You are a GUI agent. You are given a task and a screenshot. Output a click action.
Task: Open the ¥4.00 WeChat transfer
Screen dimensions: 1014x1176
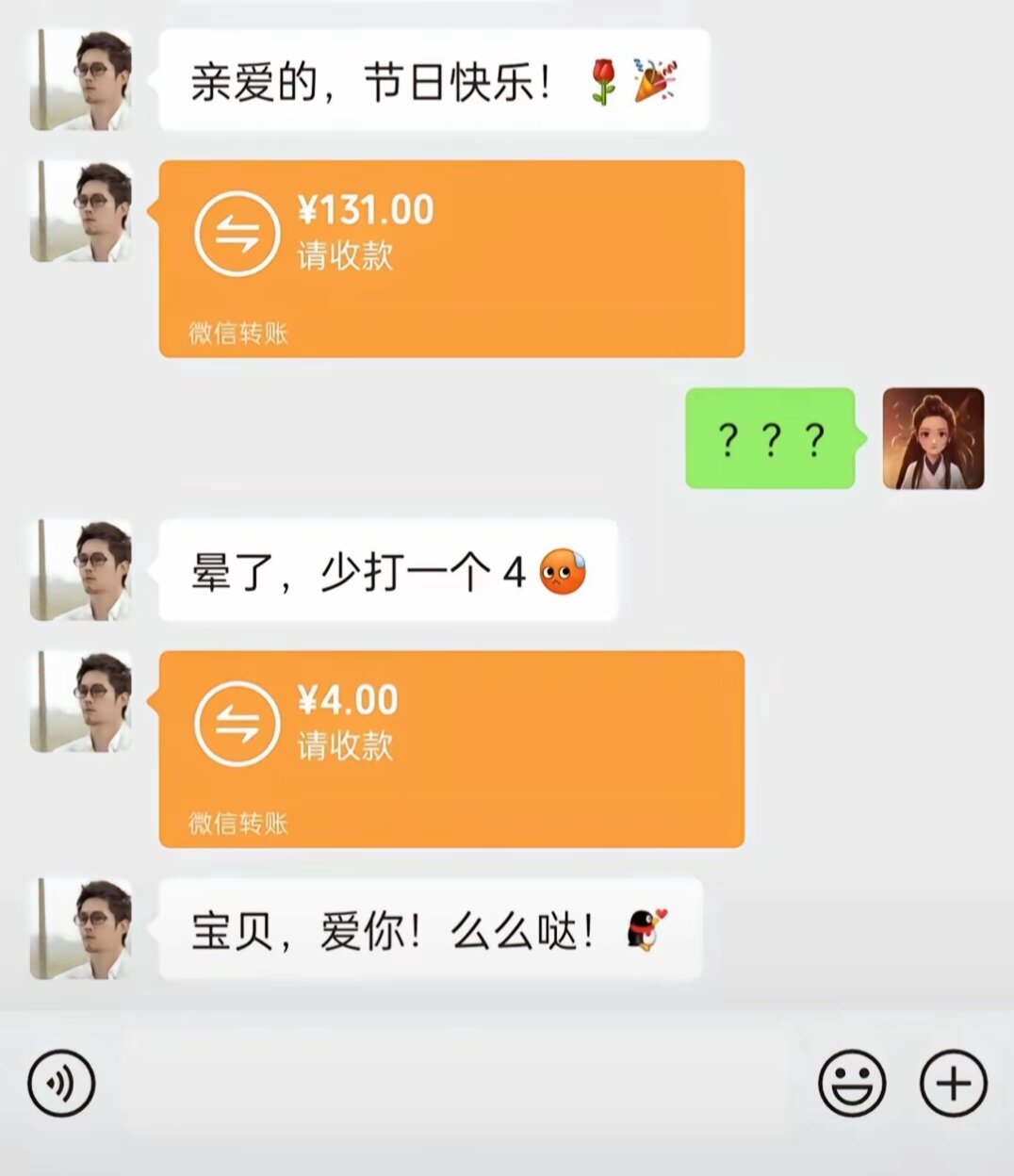(x=450, y=748)
